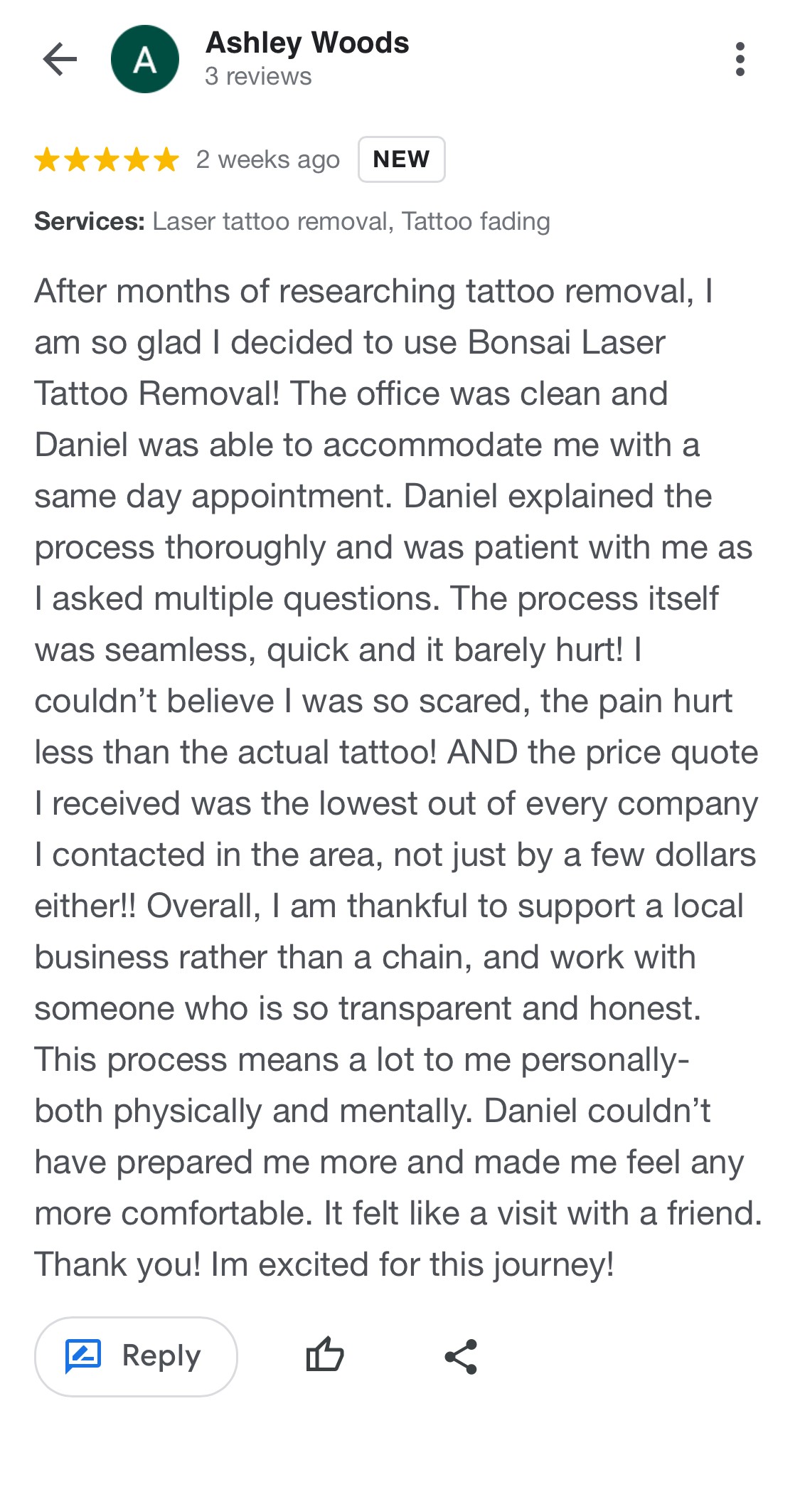This screenshot has width=800, height=1512.
Task: Open the three-dot overflow menu
Action: (740, 59)
